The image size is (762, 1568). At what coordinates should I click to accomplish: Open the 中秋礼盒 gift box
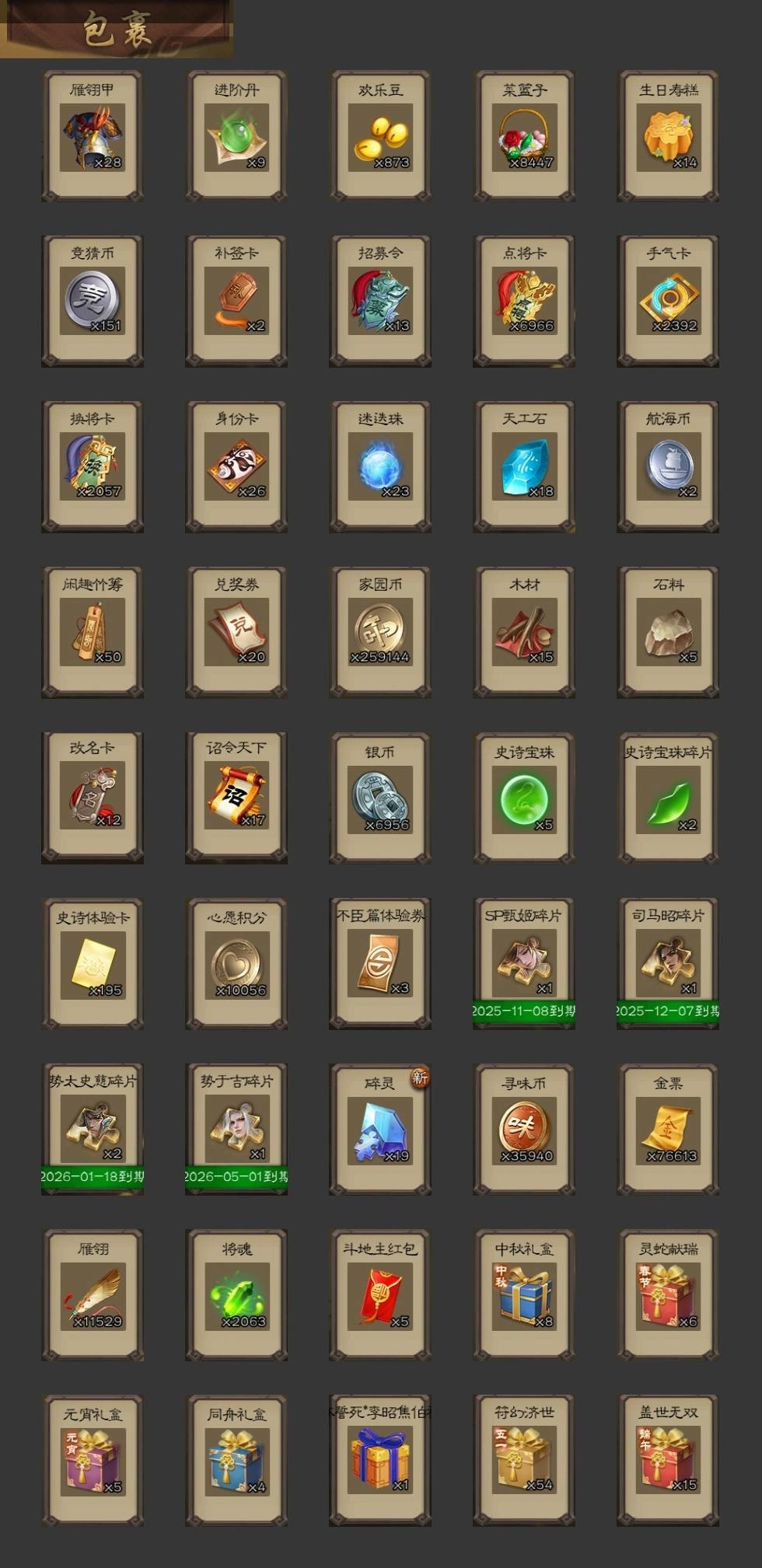[x=524, y=1294]
